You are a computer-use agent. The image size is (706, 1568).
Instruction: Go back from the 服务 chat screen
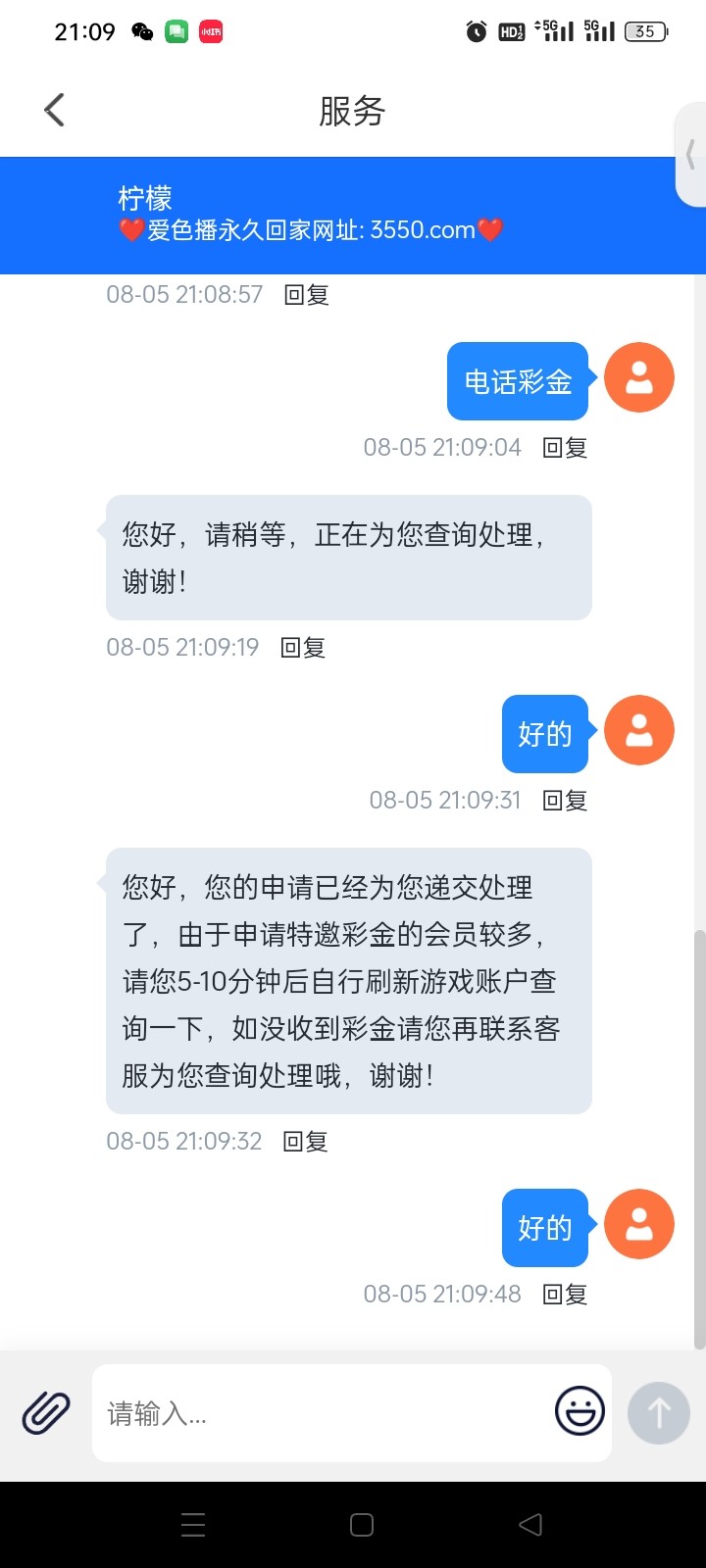[x=55, y=110]
